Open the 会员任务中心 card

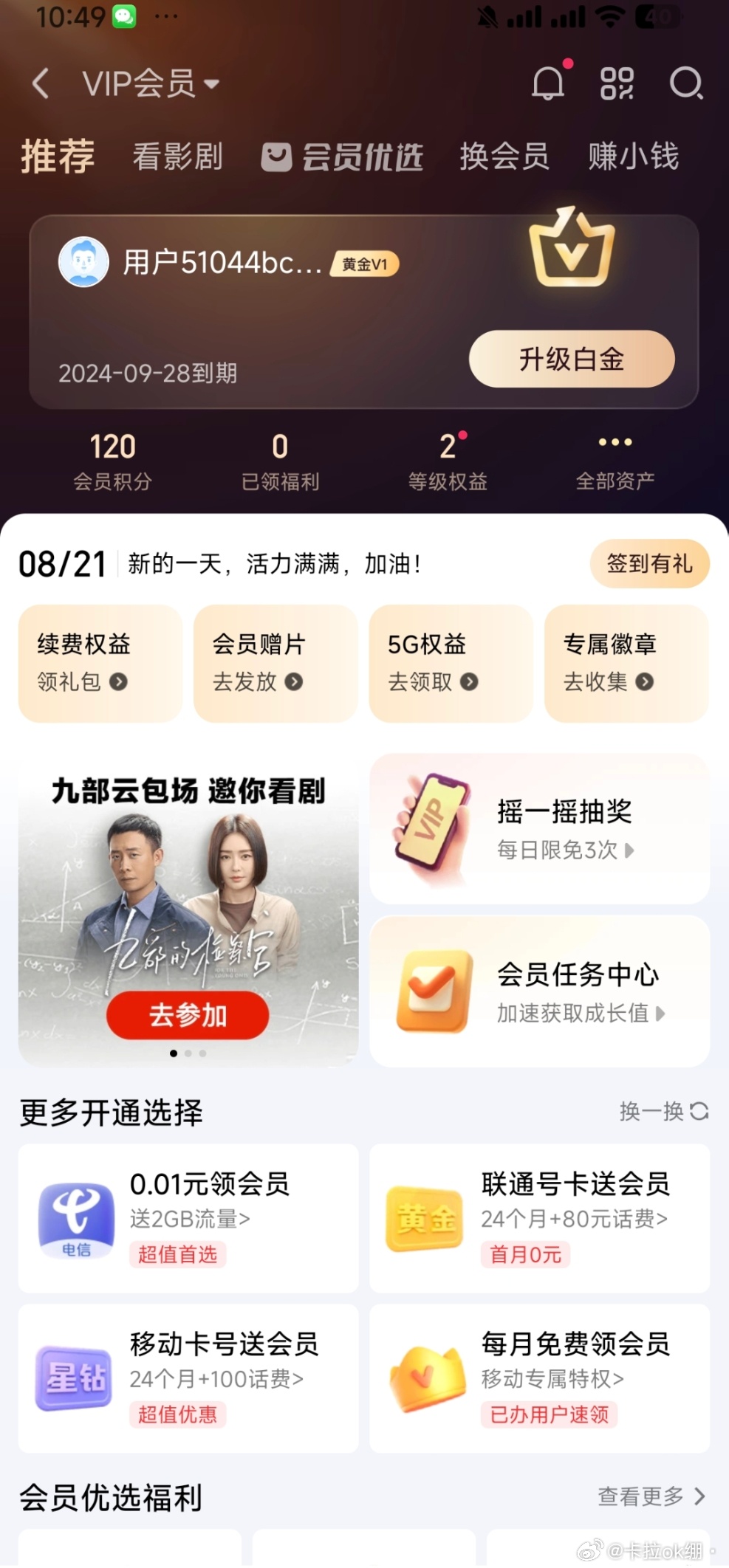tap(539, 991)
